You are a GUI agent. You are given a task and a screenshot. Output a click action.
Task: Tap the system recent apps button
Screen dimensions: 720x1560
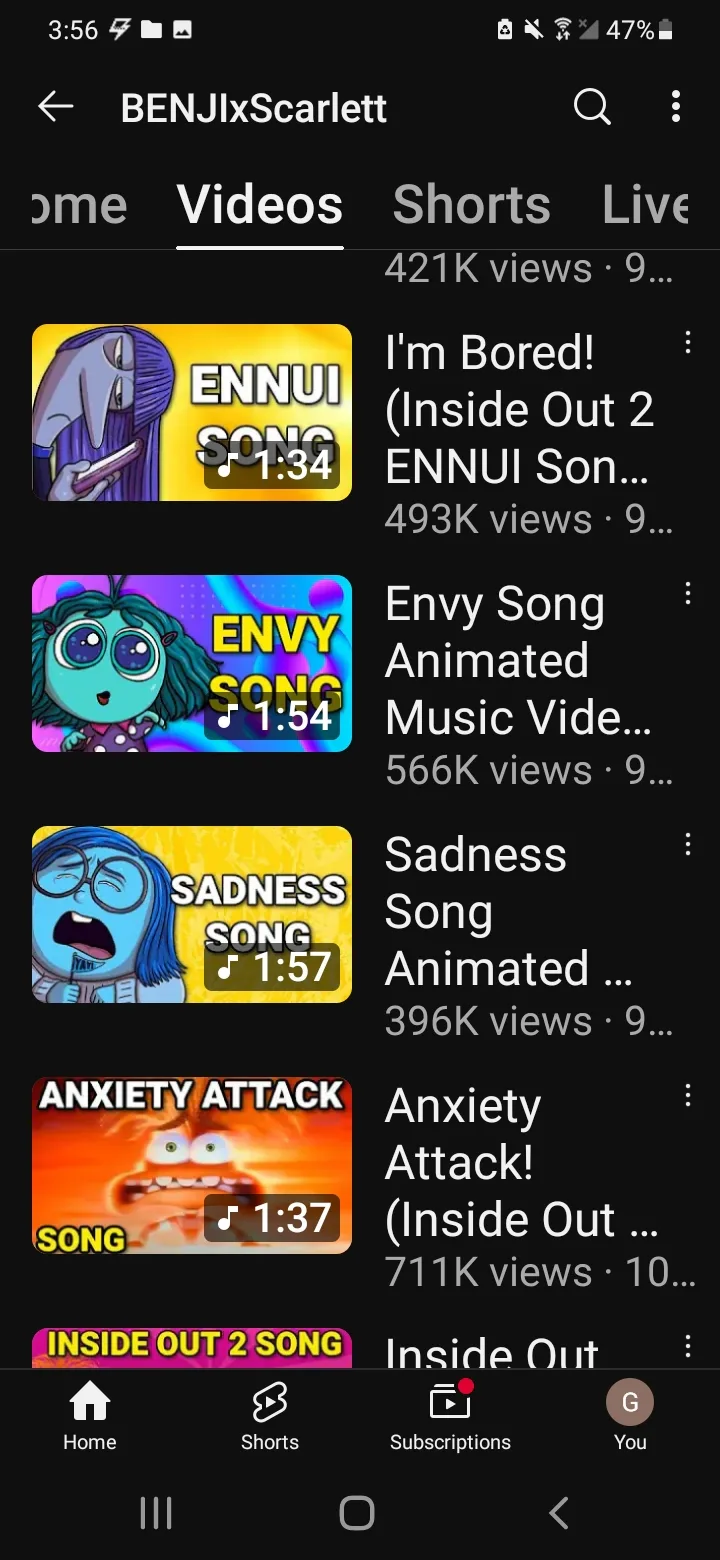tap(156, 1513)
